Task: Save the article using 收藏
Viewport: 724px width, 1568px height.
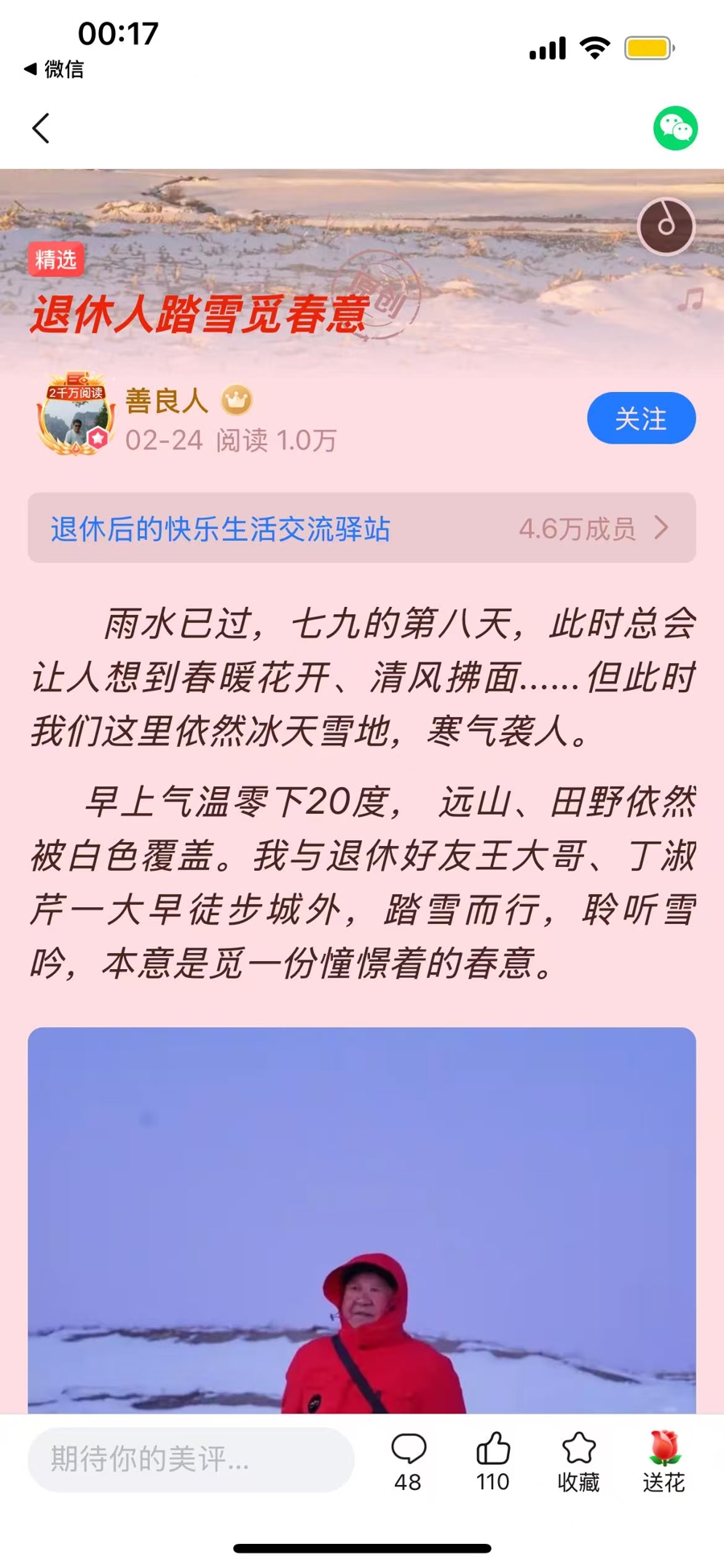Action: [578, 1461]
